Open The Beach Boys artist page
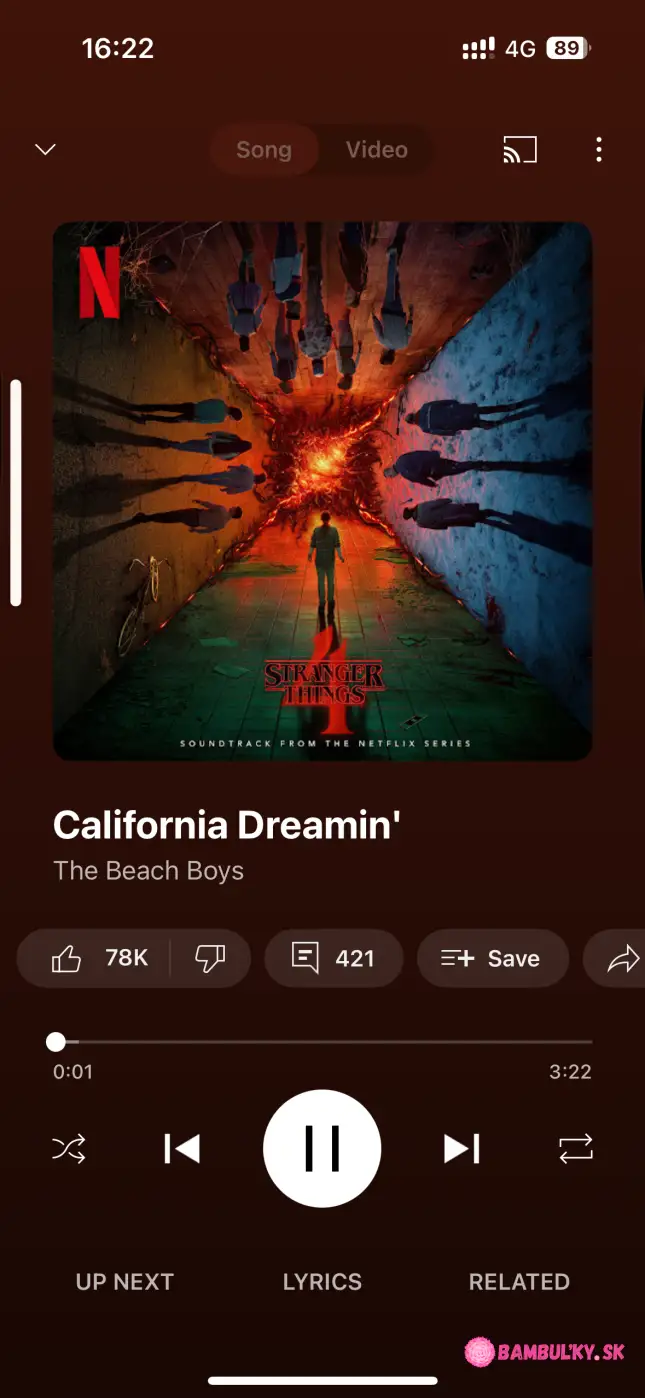The image size is (645, 1398). pyautogui.click(x=148, y=871)
